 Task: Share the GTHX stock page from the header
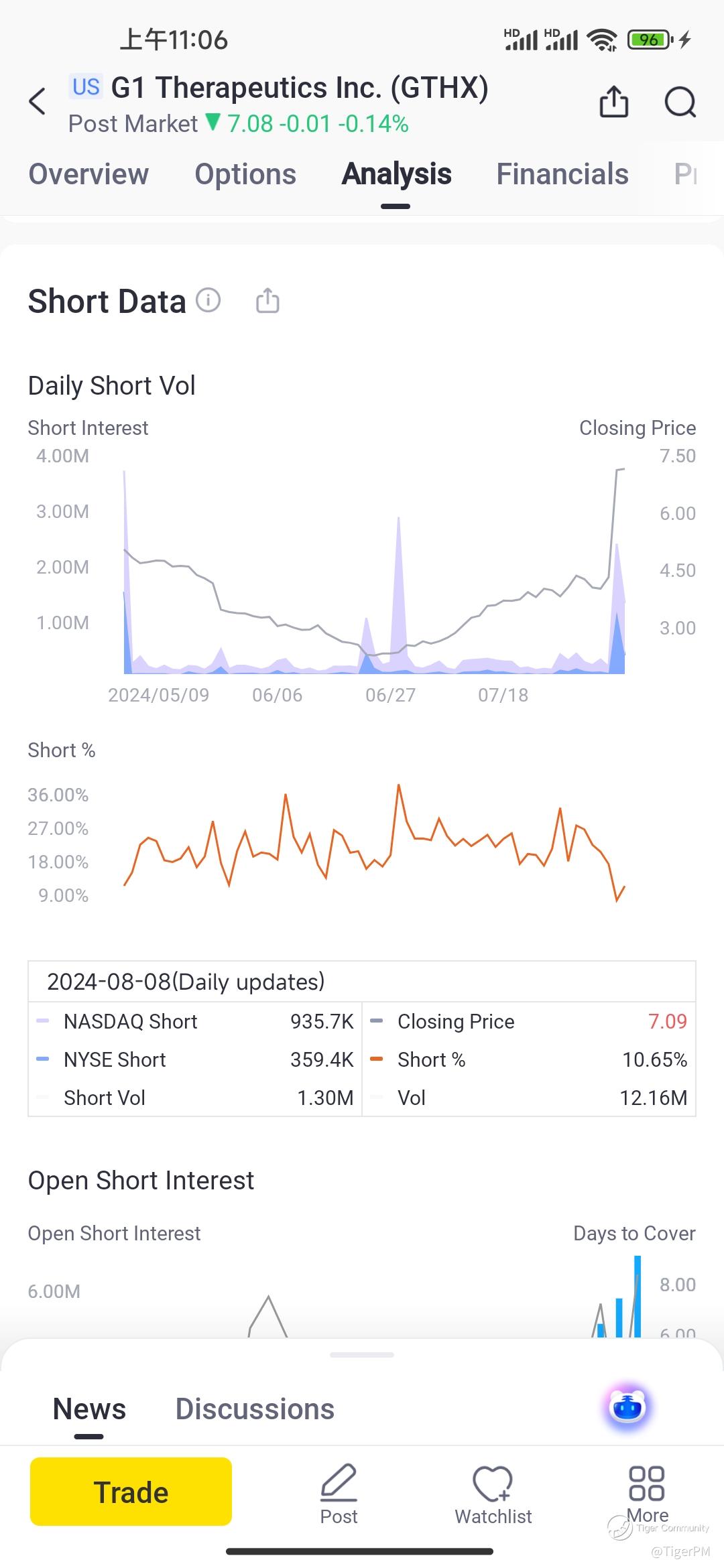pos(613,102)
